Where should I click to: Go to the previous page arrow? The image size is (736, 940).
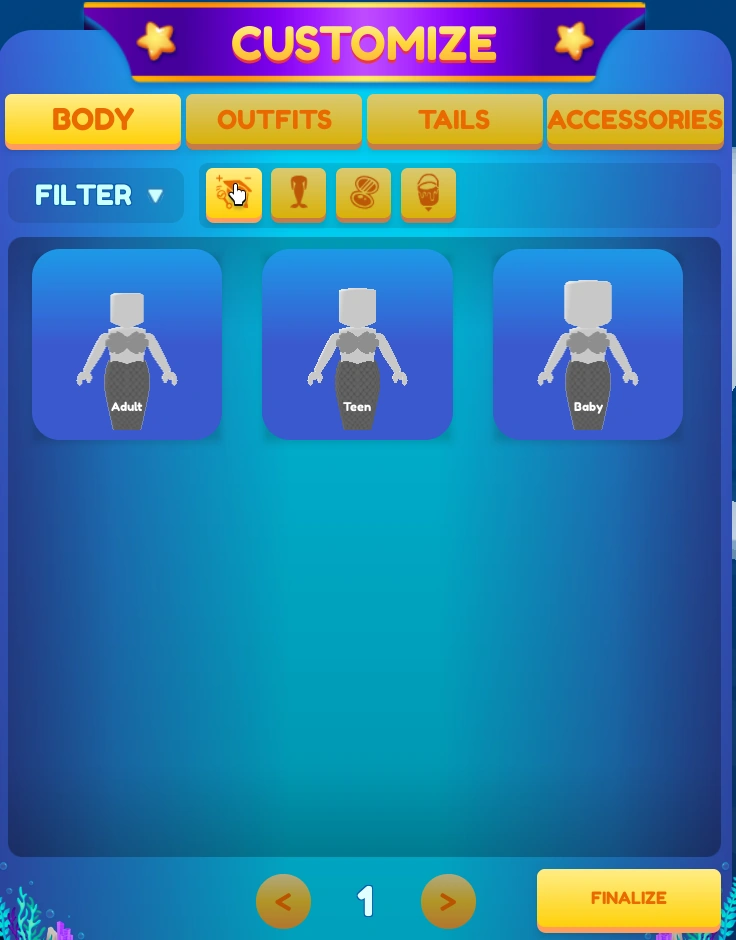tap(283, 901)
